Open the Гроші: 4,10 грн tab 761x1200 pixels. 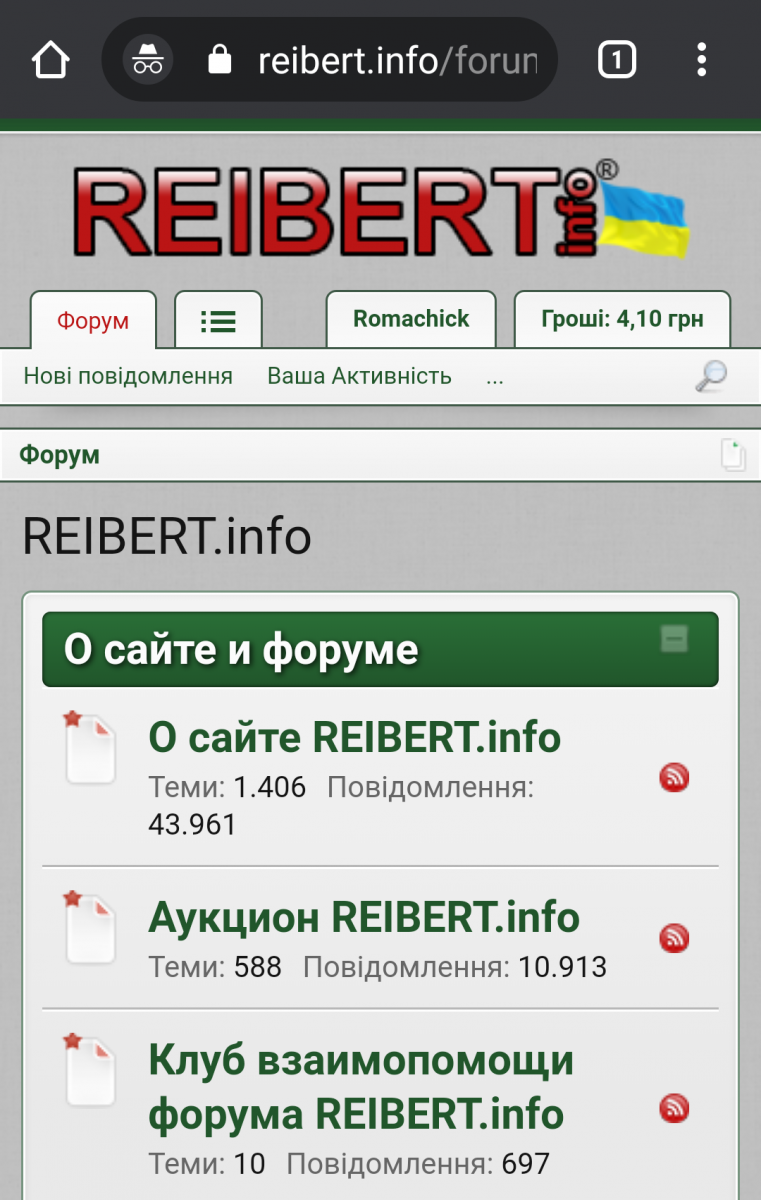622,319
